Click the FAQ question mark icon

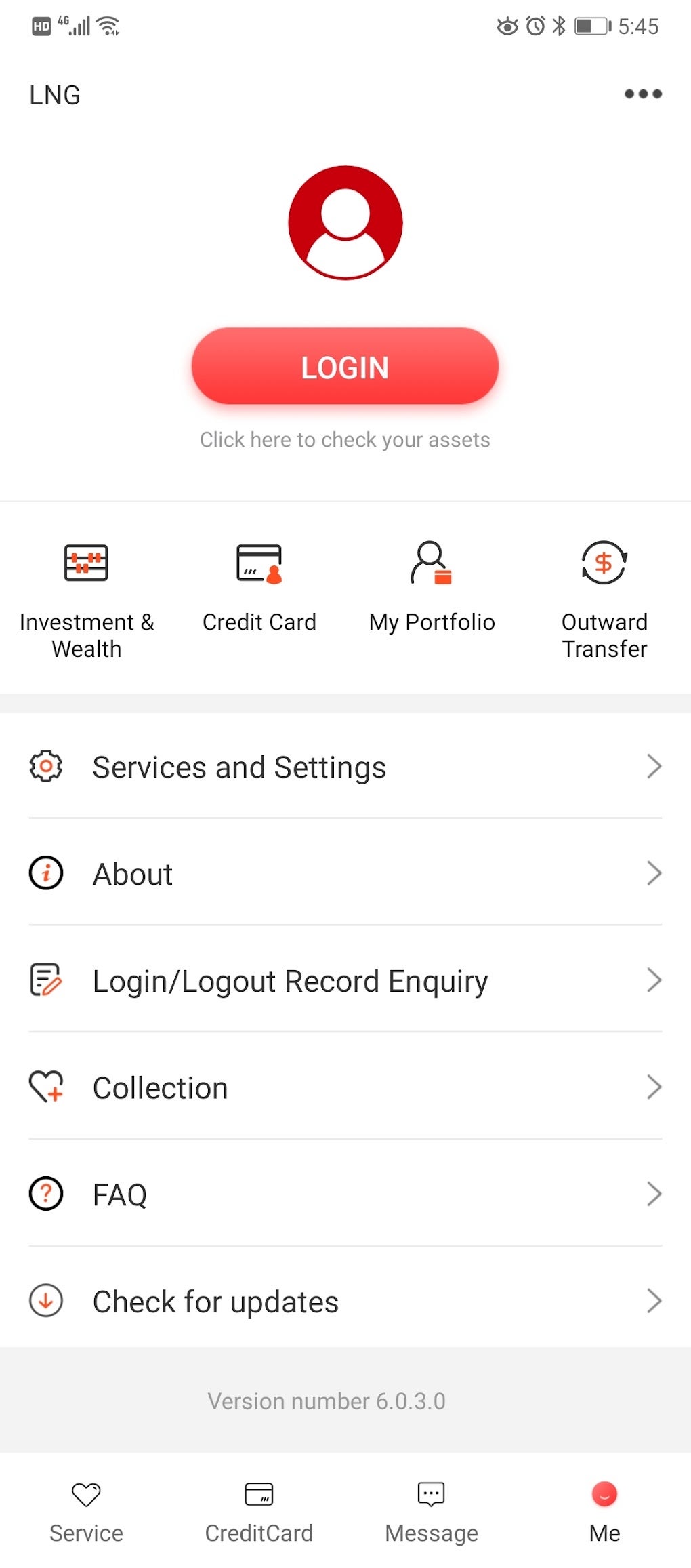click(x=45, y=1193)
